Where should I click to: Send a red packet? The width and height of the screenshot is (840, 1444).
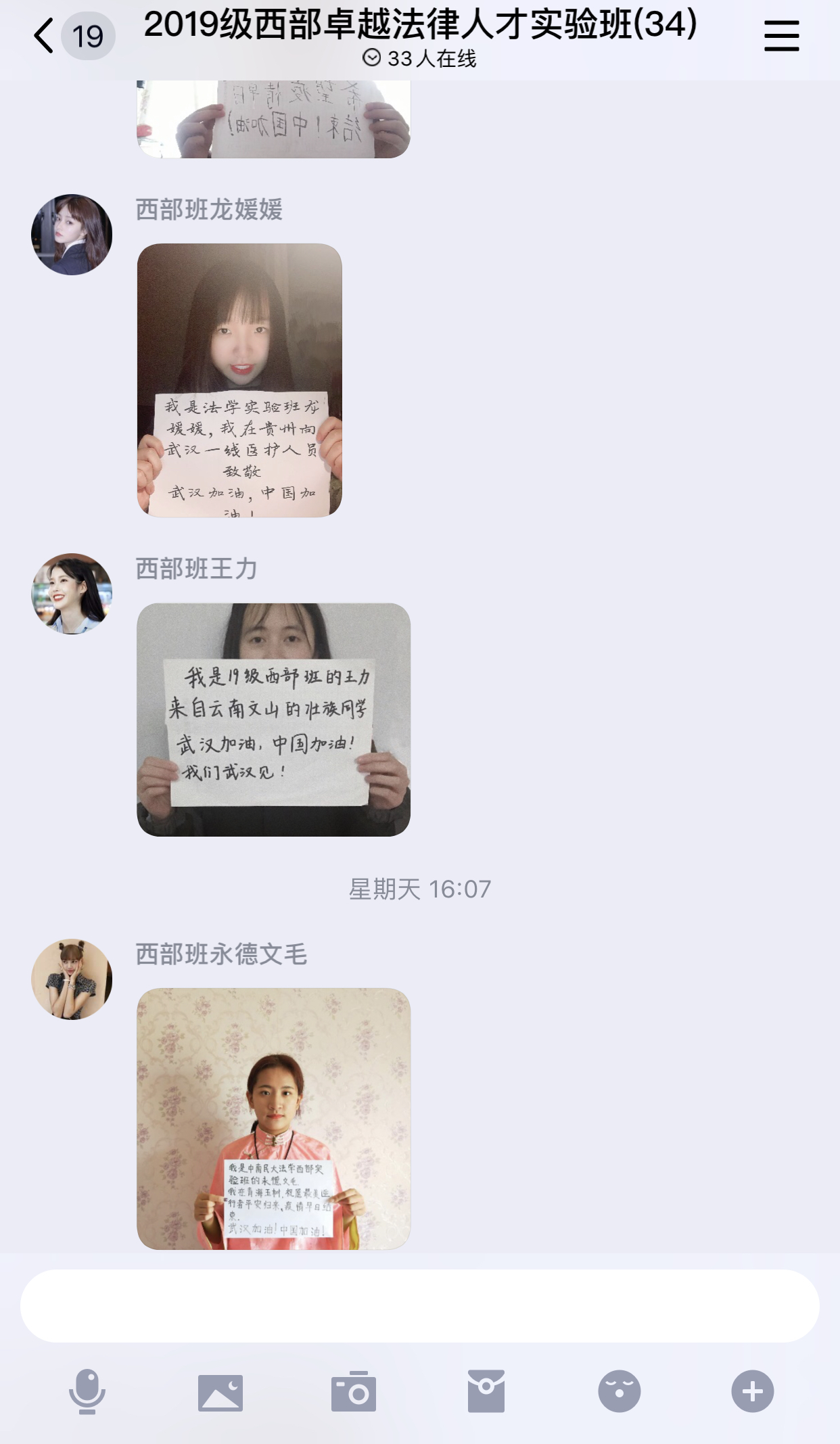click(x=486, y=1391)
